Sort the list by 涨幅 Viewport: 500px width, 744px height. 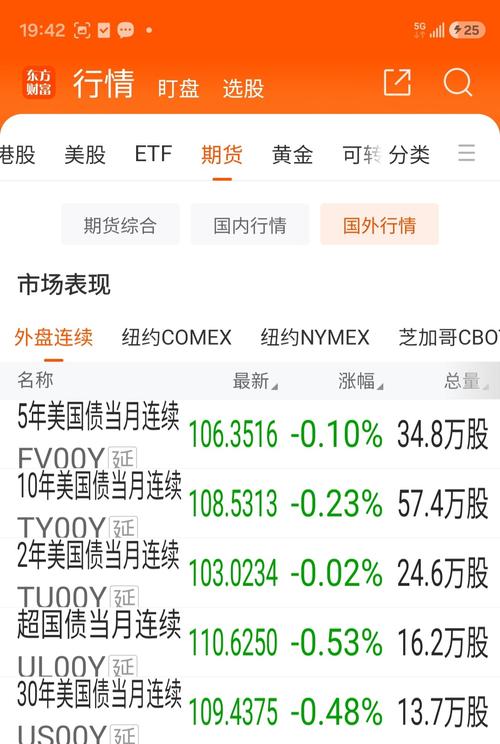pyautogui.click(x=361, y=381)
